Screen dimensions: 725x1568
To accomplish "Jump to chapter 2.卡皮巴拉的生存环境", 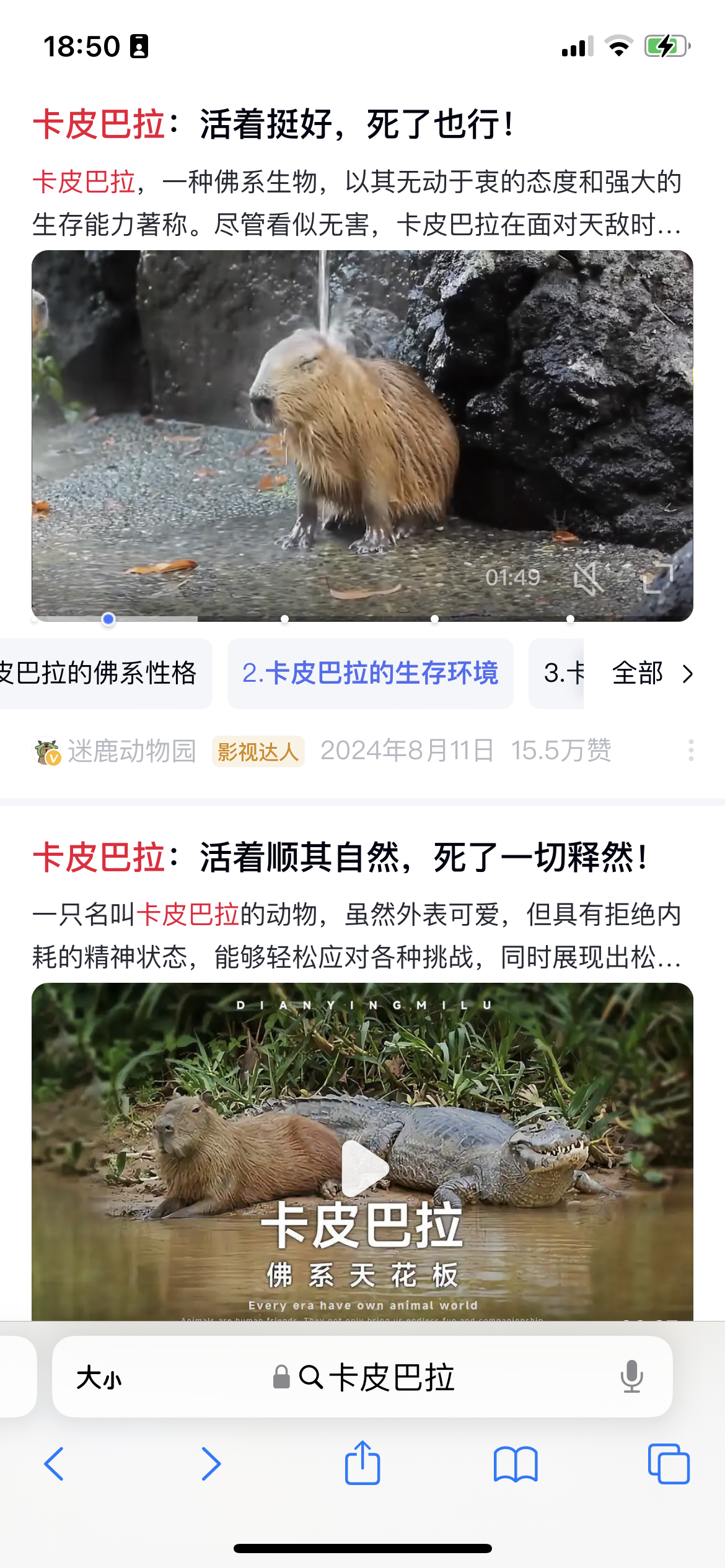I will [370, 673].
